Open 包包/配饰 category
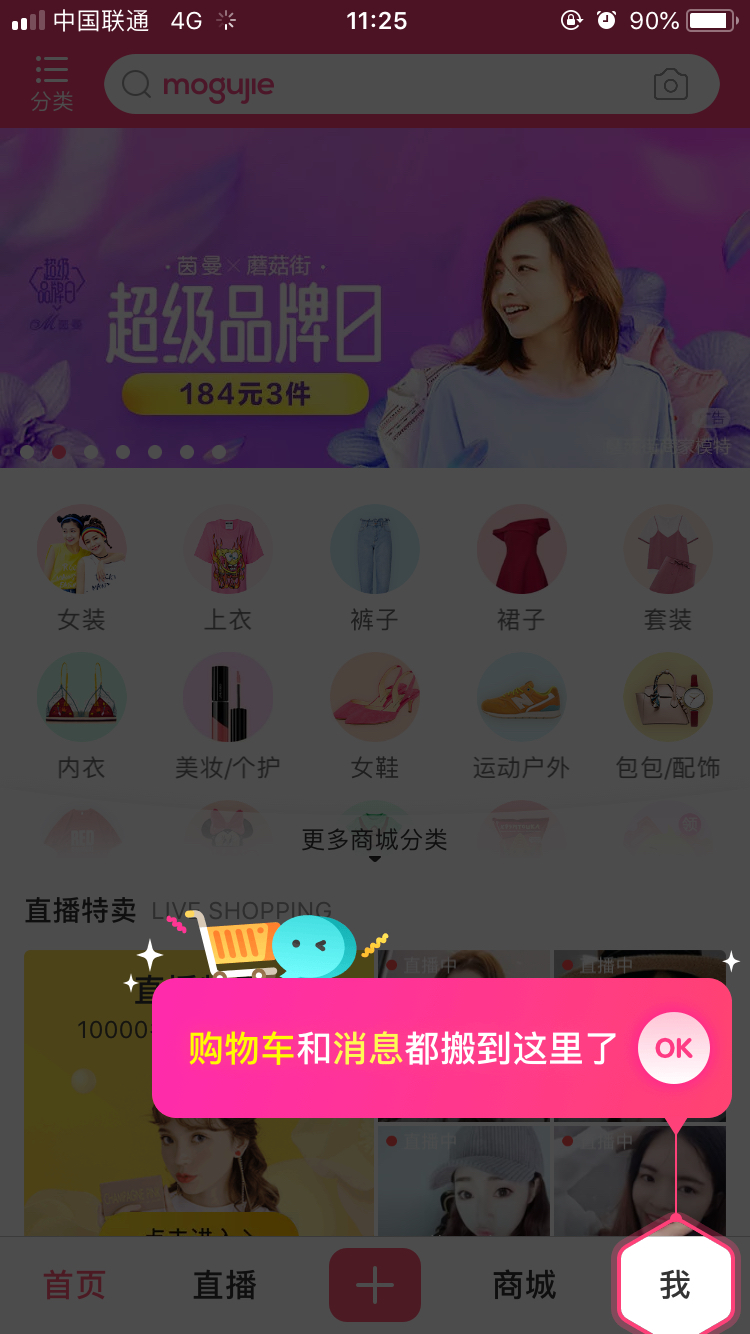This screenshot has height=1334, width=750. (668, 716)
